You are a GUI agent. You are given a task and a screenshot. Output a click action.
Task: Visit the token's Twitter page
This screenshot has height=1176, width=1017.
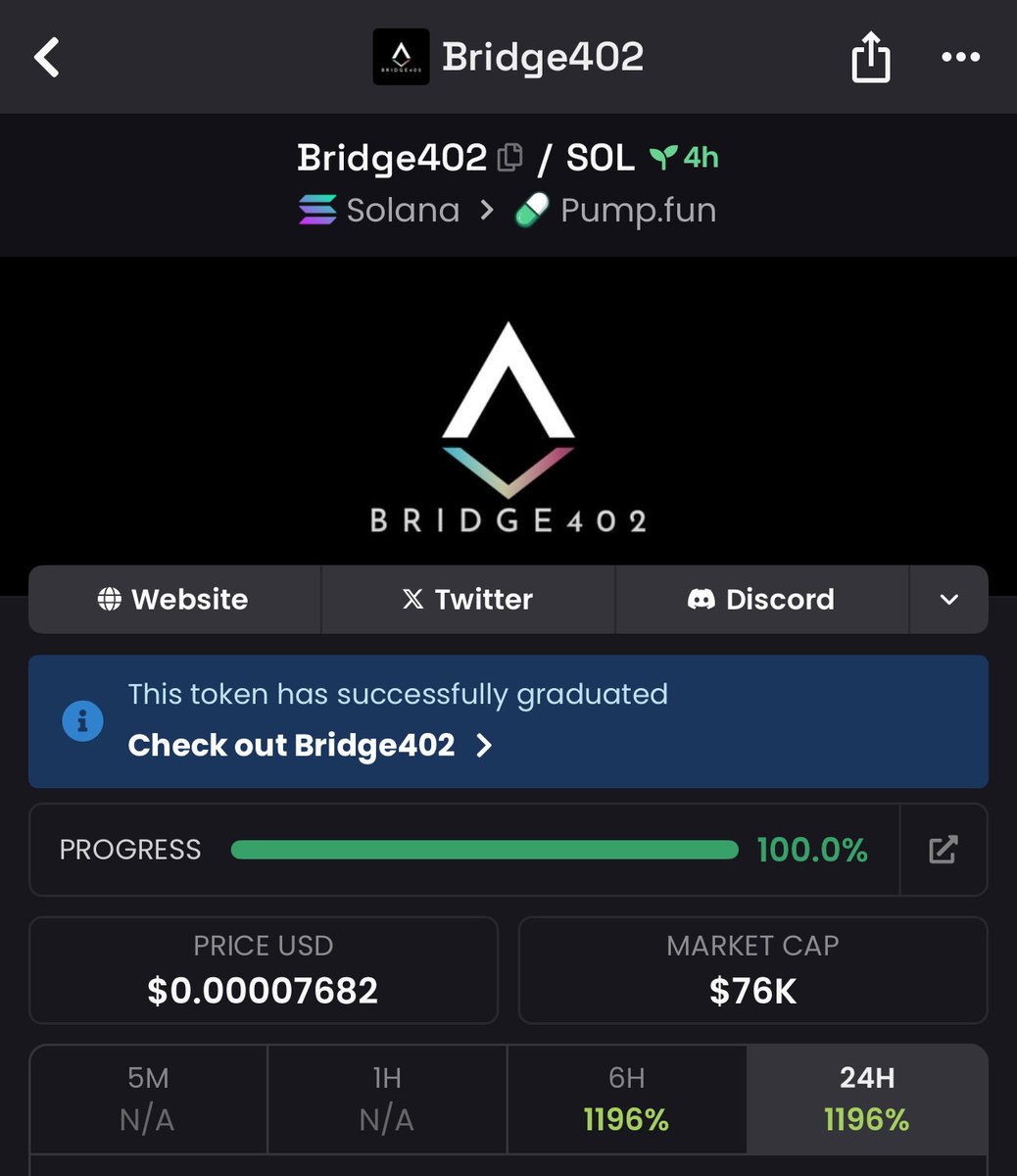click(x=468, y=599)
